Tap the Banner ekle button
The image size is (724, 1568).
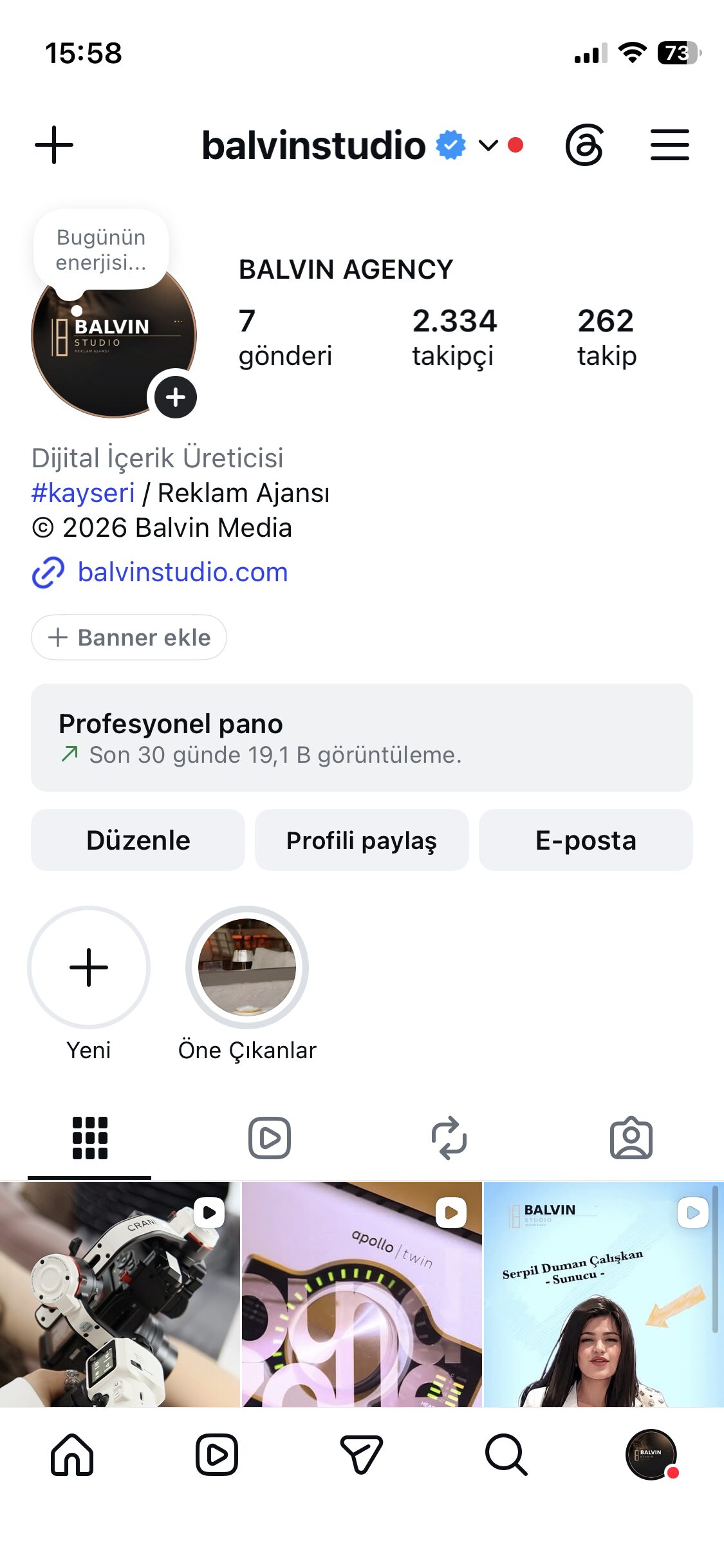pos(129,637)
